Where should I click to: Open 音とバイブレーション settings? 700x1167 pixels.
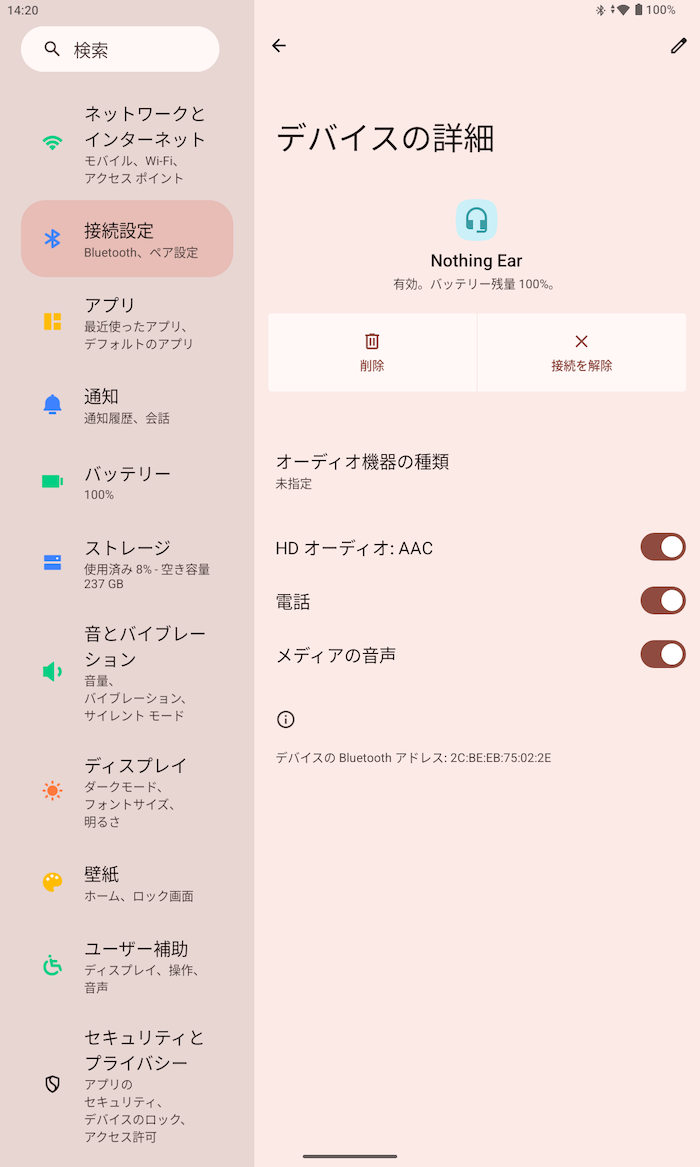click(x=127, y=673)
